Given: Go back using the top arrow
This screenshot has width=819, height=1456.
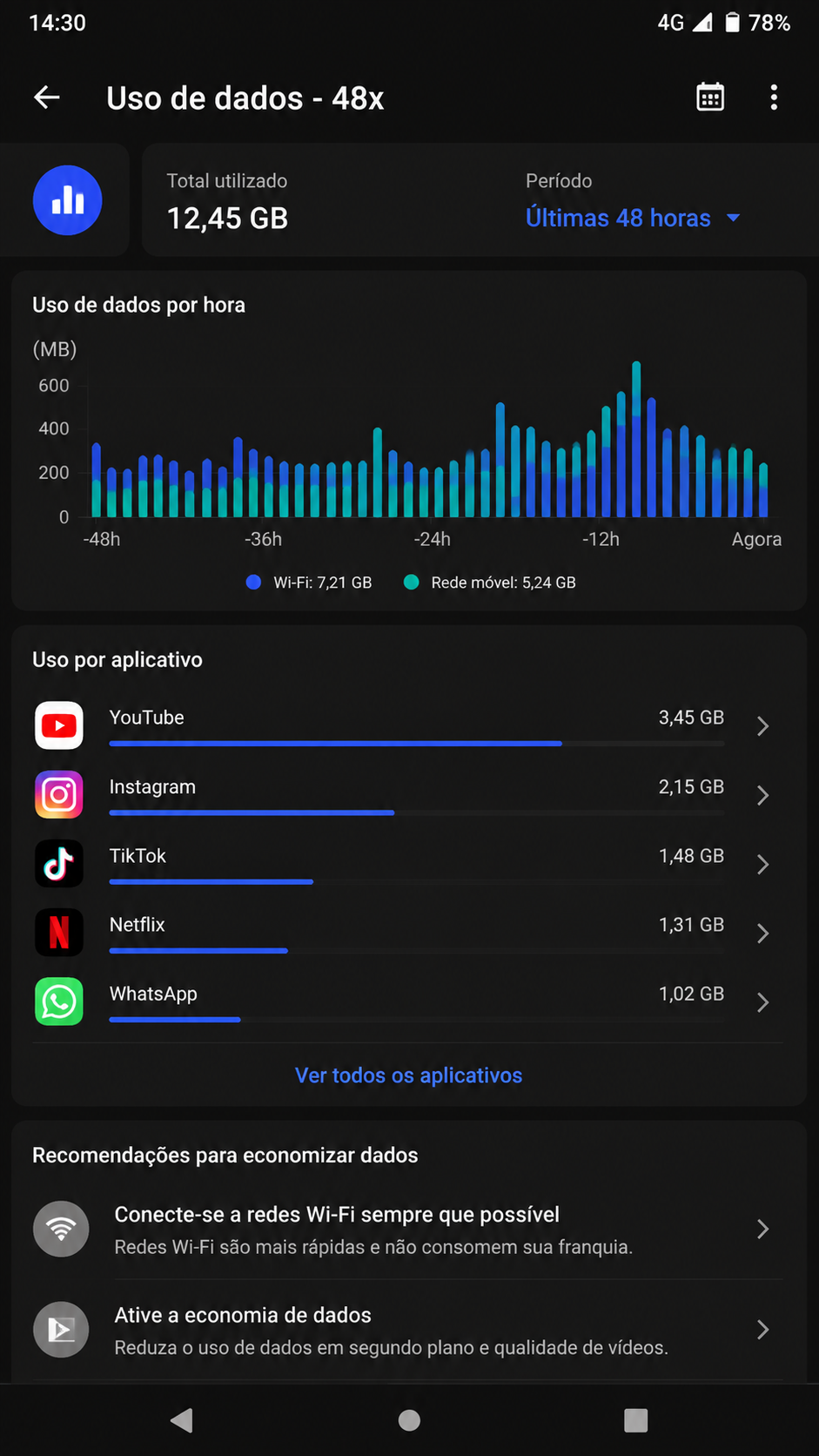Looking at the screenshot, I should tap(47, 98).
